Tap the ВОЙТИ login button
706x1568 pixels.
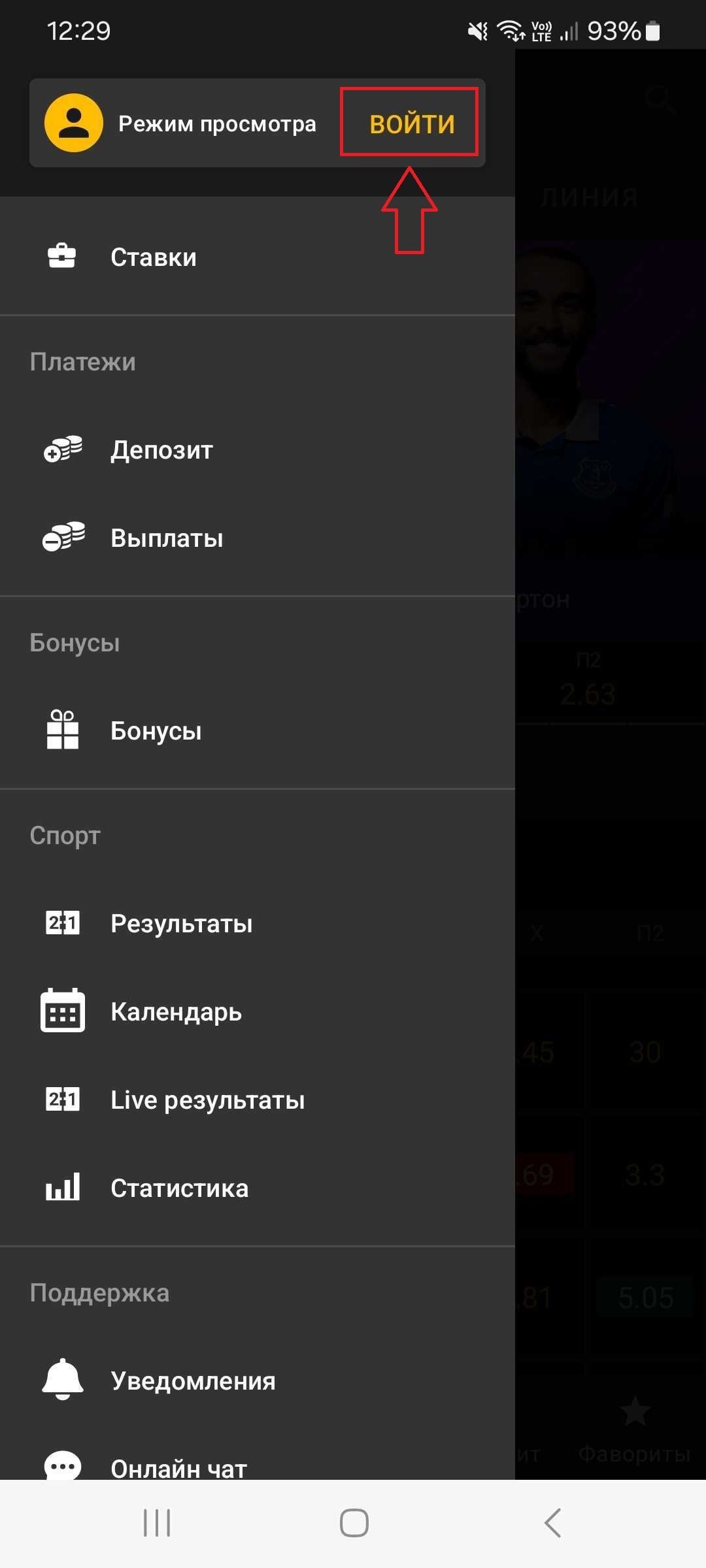click(411, 123)
